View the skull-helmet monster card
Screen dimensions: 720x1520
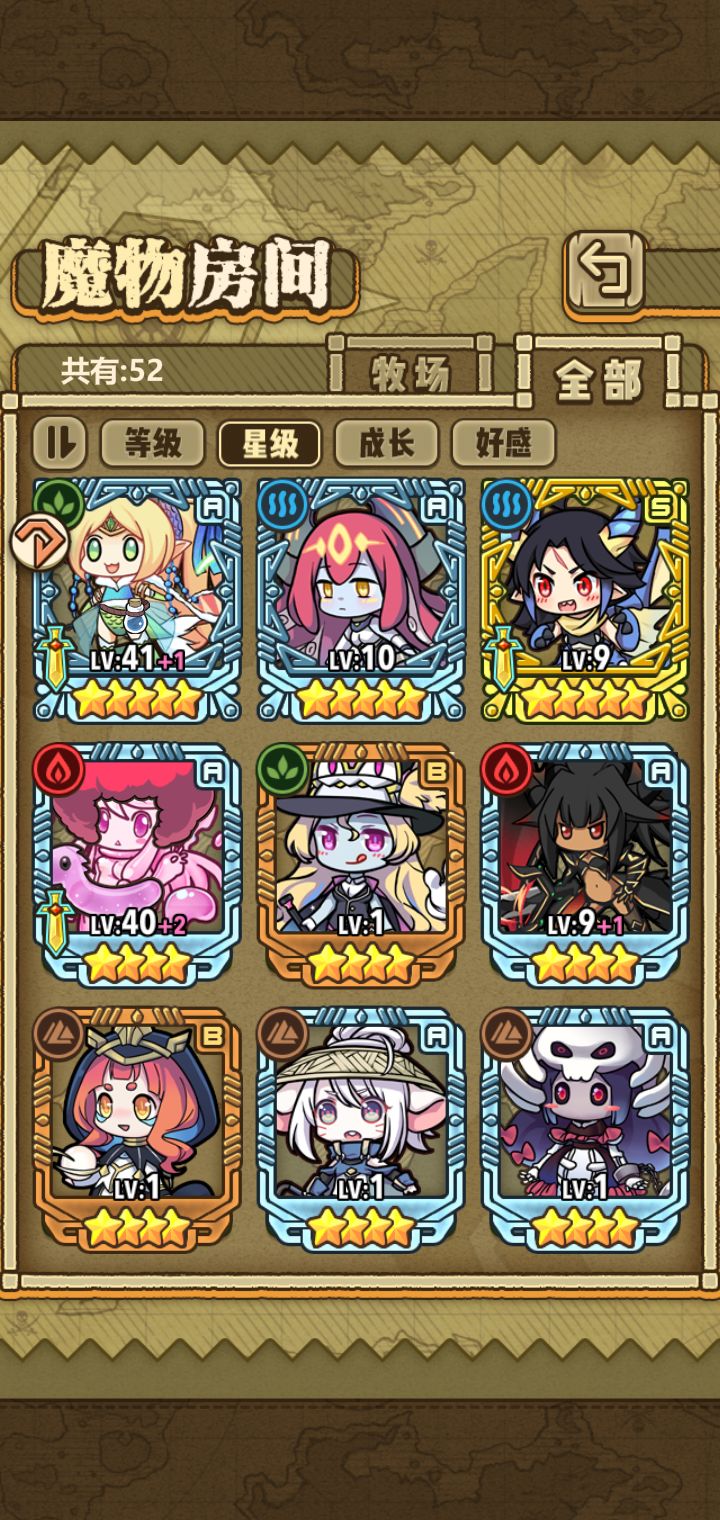(x=585, y=1130)
